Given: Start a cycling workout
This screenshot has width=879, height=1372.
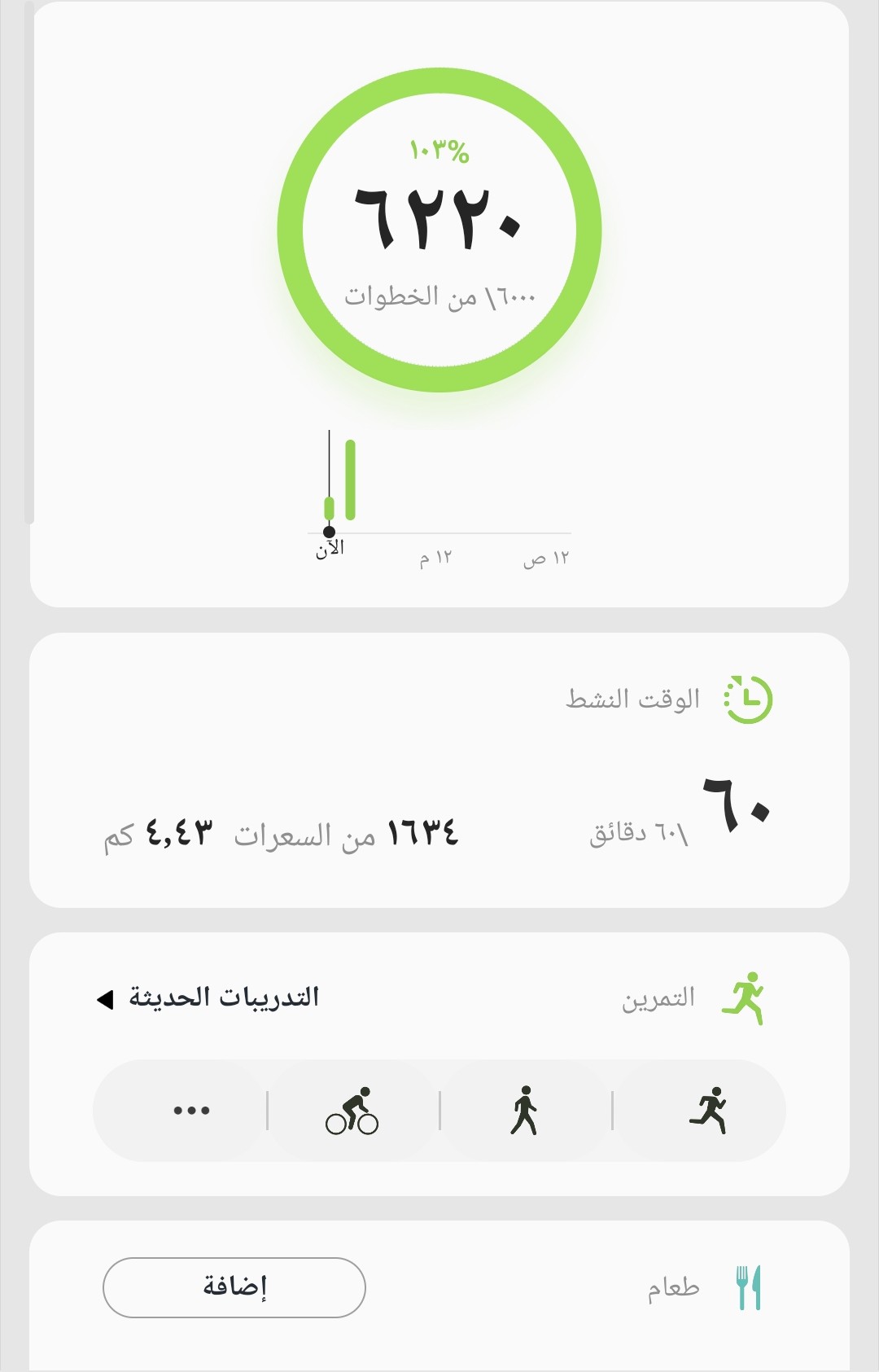Looking at the screenshot, I should click(352, 1111).
